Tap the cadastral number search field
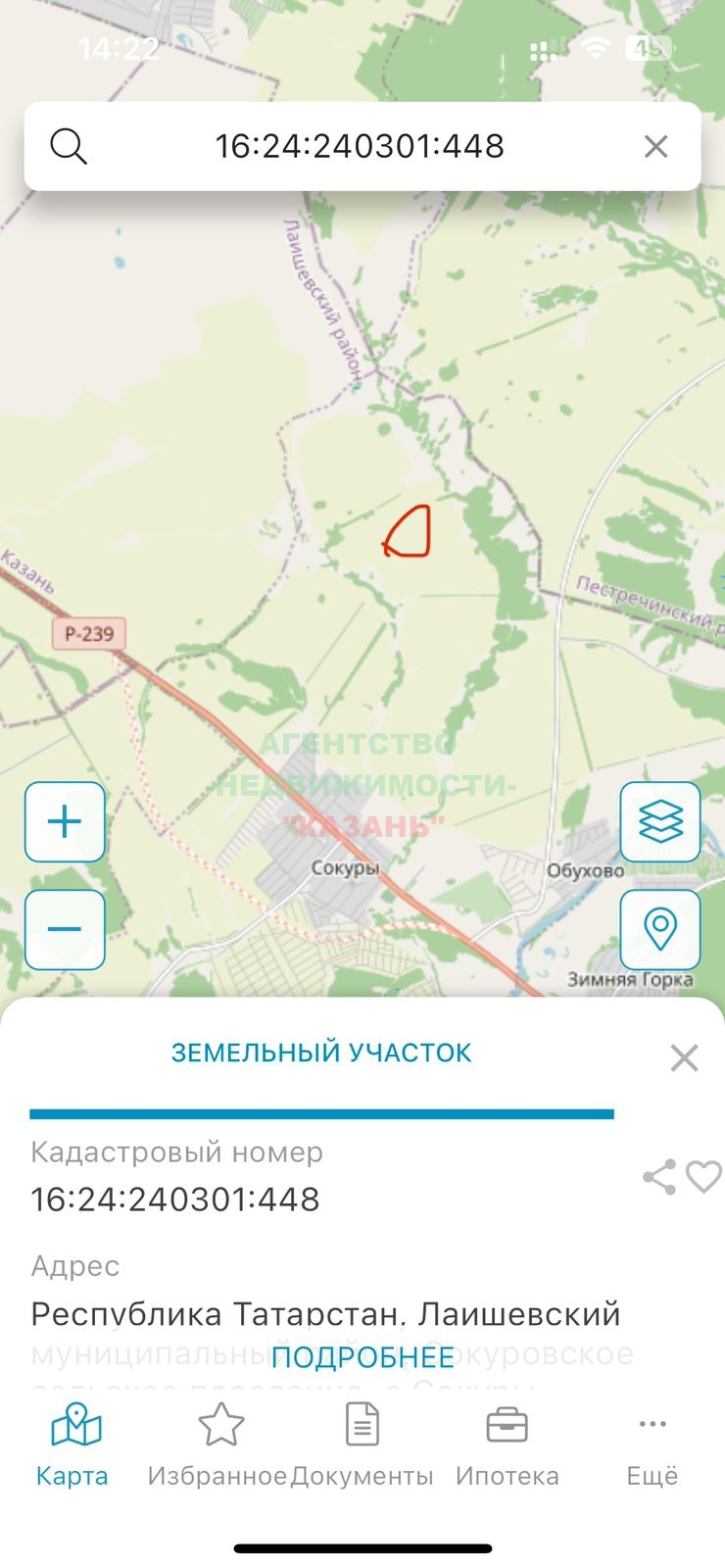This screenshot has width=725, height=1568. [361, 146]
